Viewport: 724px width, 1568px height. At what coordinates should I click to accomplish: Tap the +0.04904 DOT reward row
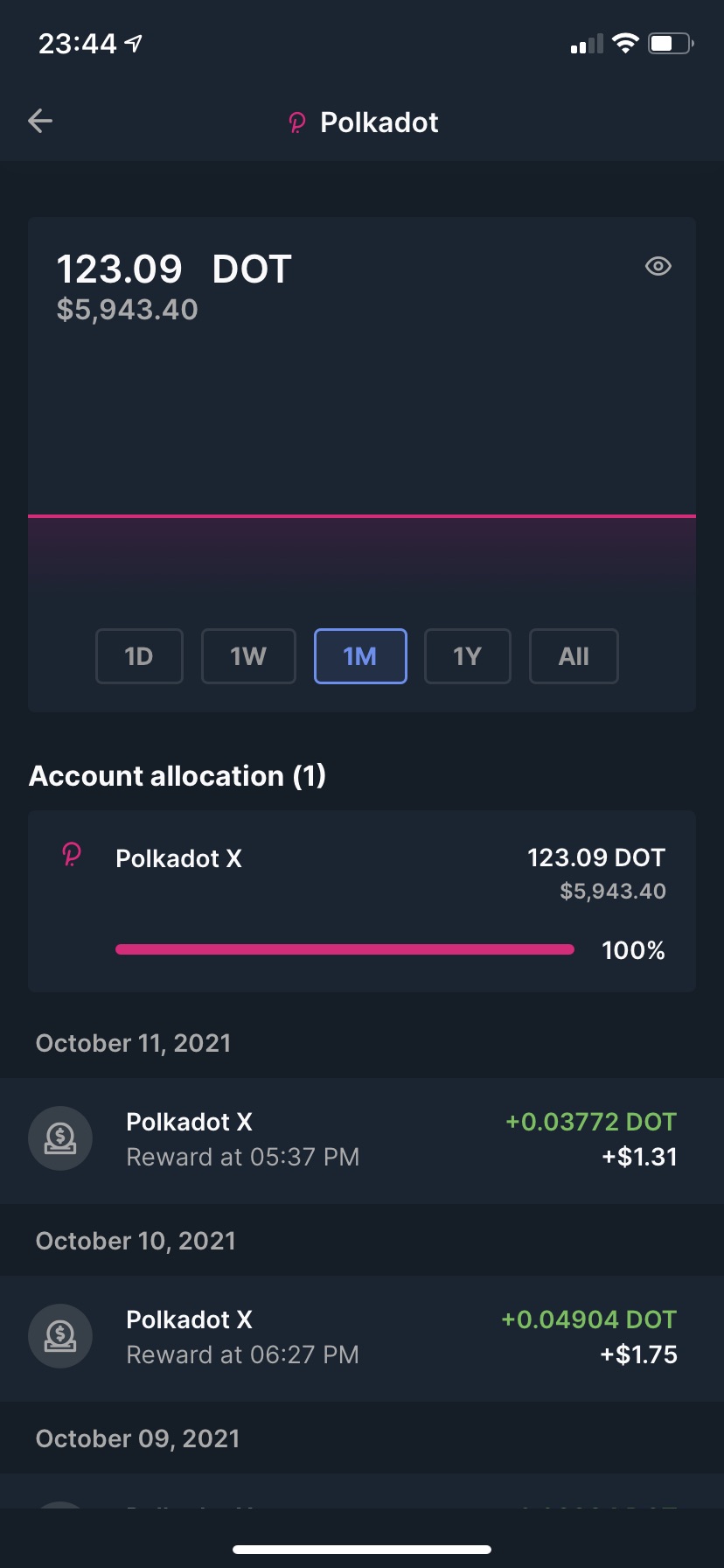point(361,1336)
